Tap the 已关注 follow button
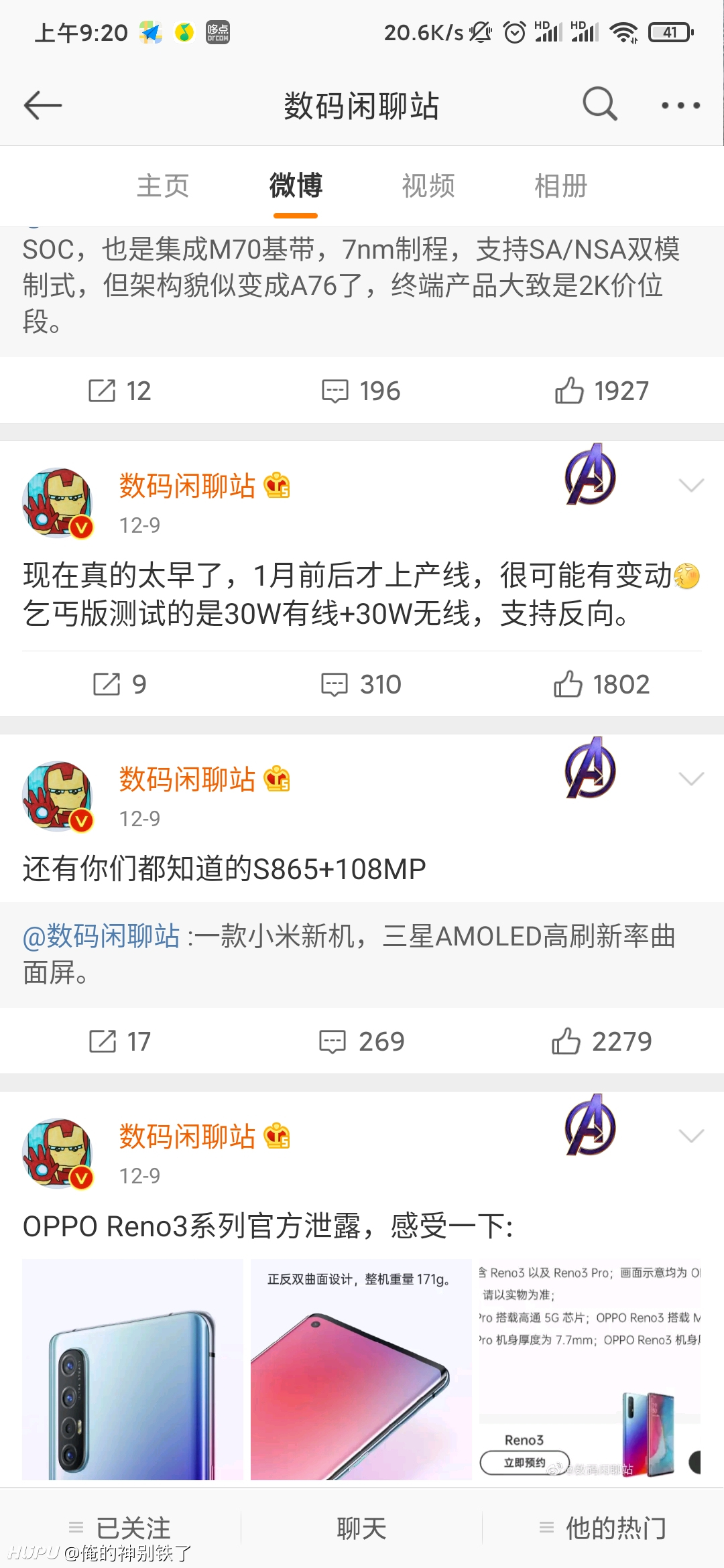Viewport: 724px width, 1568px height. [120, 1528]
